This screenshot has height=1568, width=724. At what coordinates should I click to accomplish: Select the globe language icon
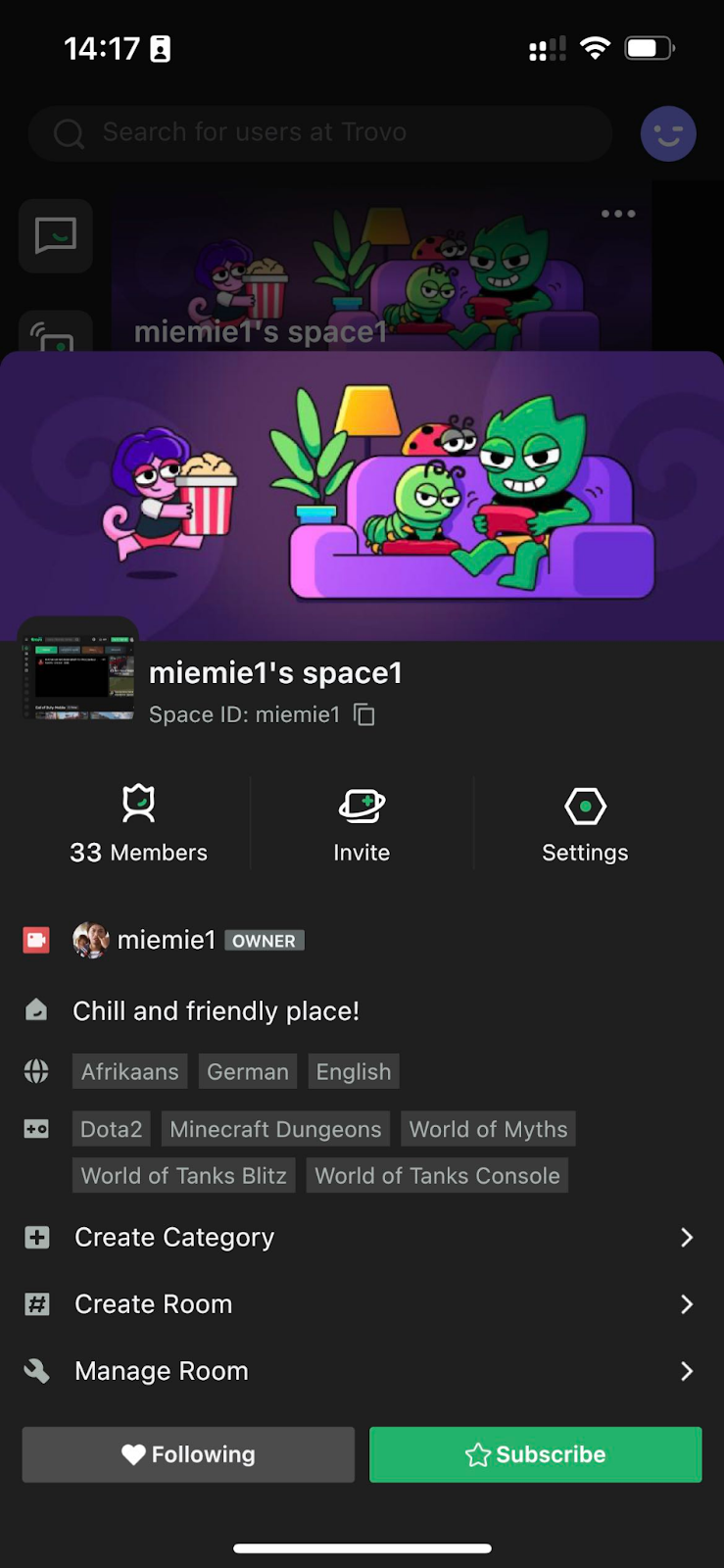click(36, 1071)
